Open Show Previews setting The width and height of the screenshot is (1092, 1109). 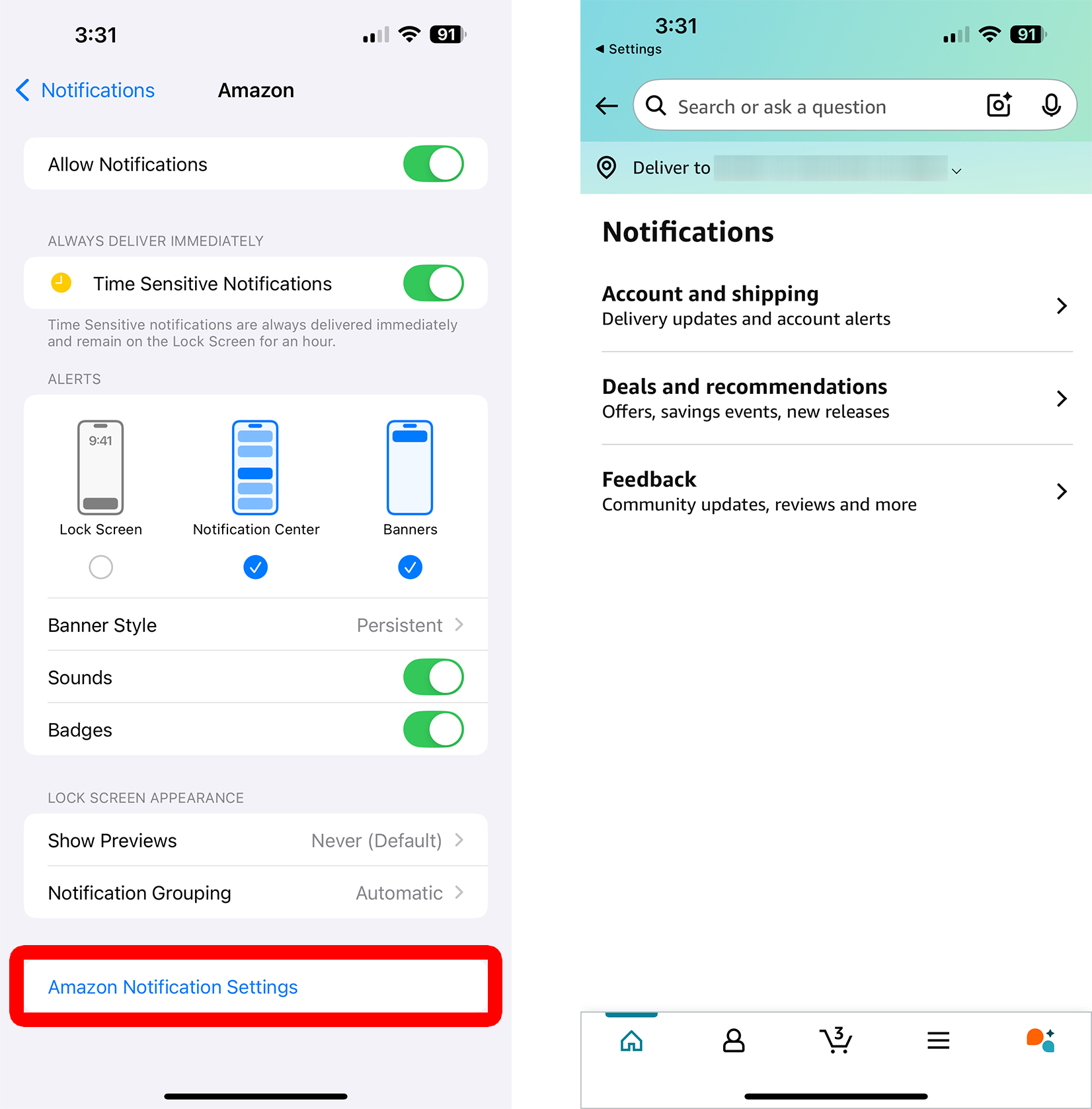(x=256, y=841)
